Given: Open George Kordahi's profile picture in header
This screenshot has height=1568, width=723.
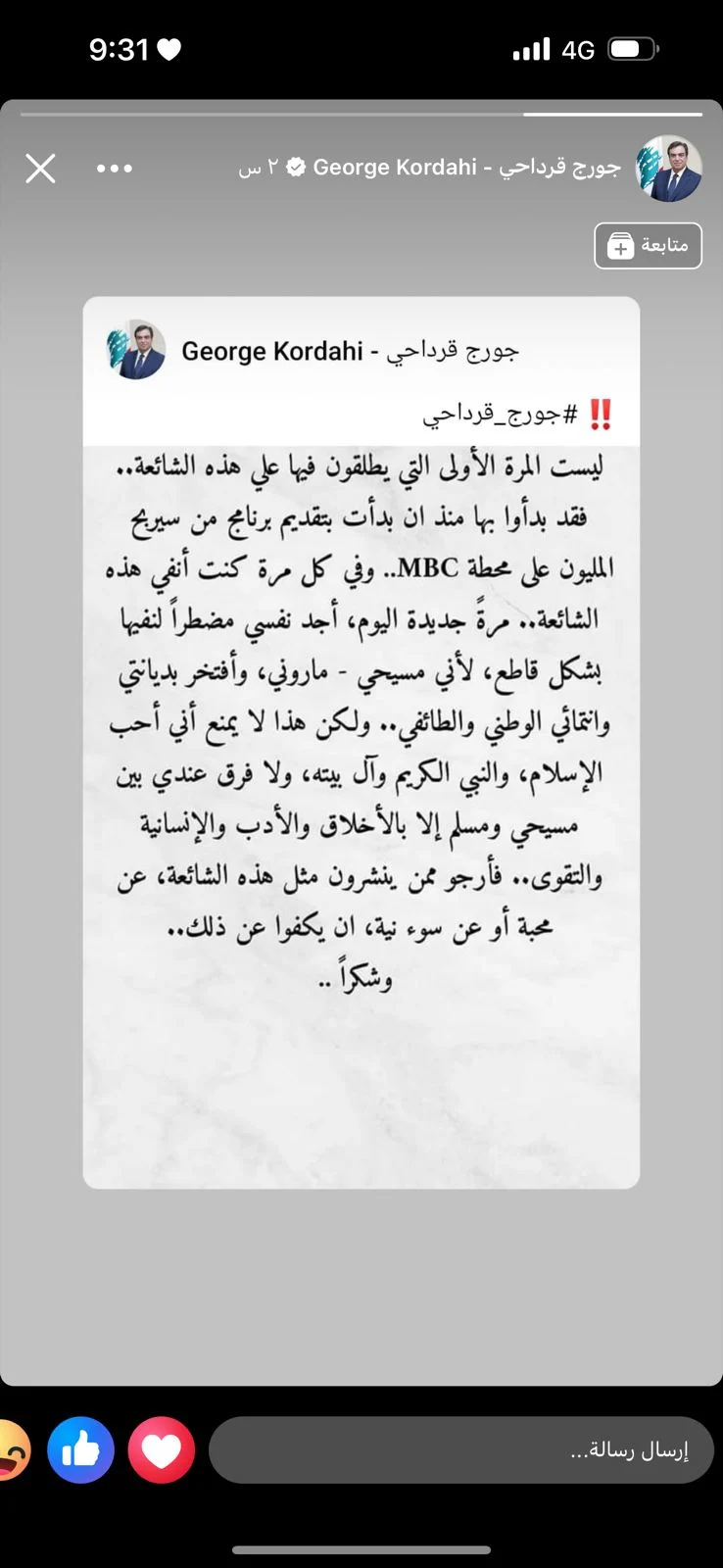Looking at the screenshot, I should pos(669,169).
